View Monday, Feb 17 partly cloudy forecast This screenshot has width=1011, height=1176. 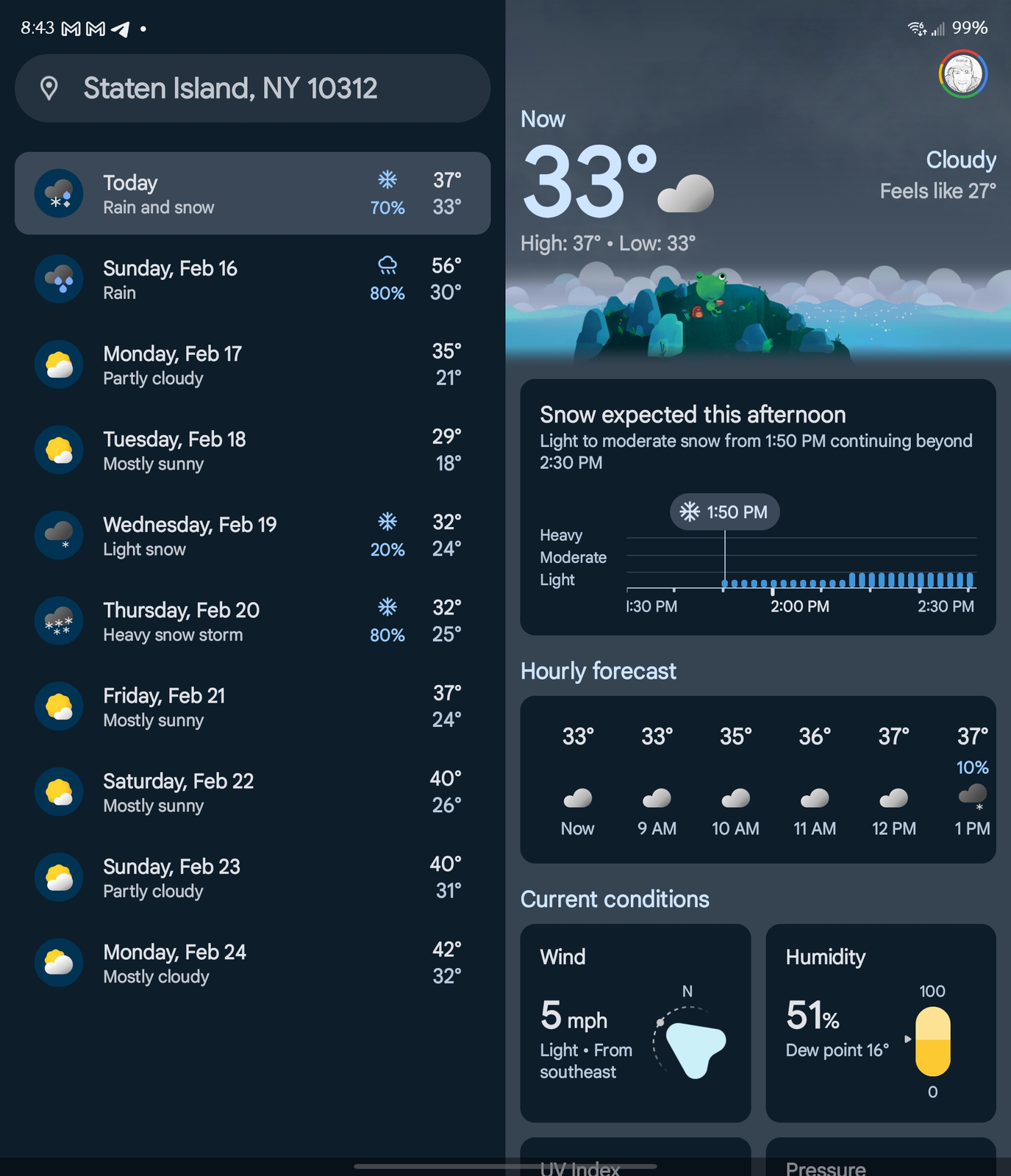tap(252, 365)
